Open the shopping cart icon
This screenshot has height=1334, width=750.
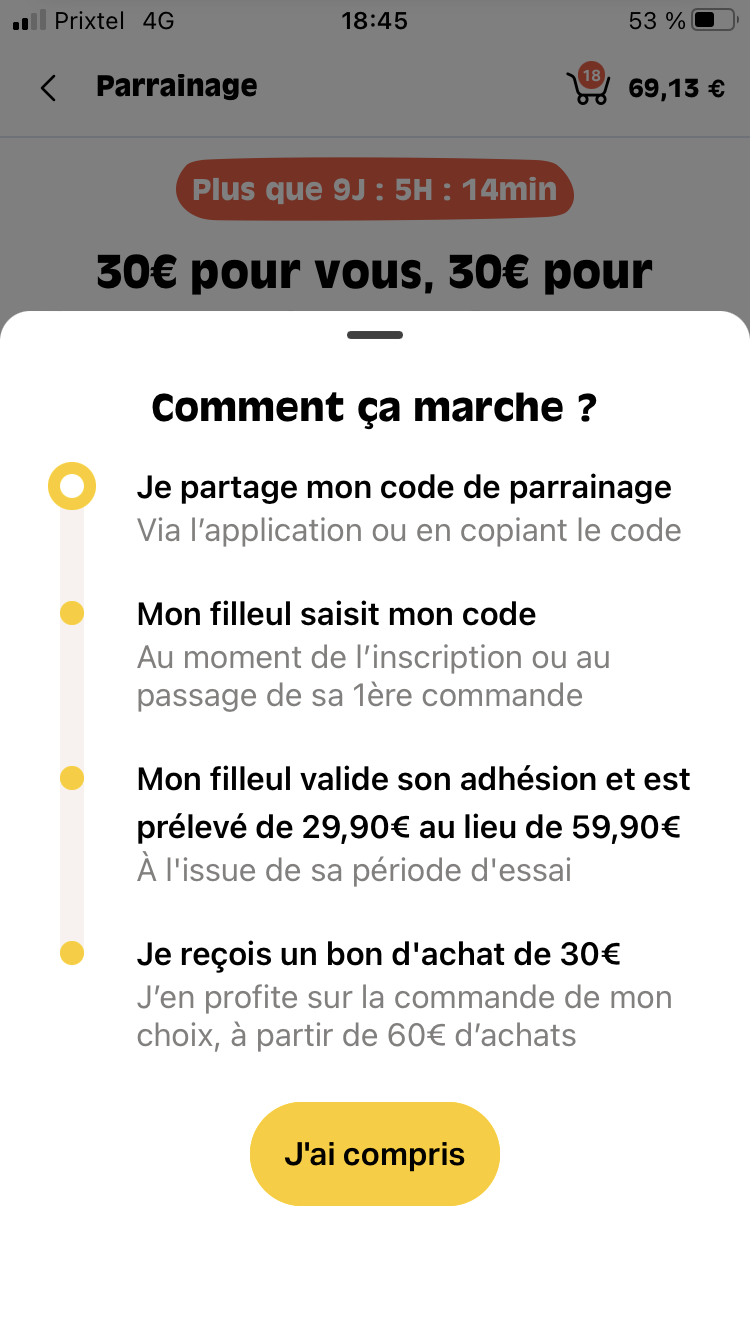pos(588,92)
